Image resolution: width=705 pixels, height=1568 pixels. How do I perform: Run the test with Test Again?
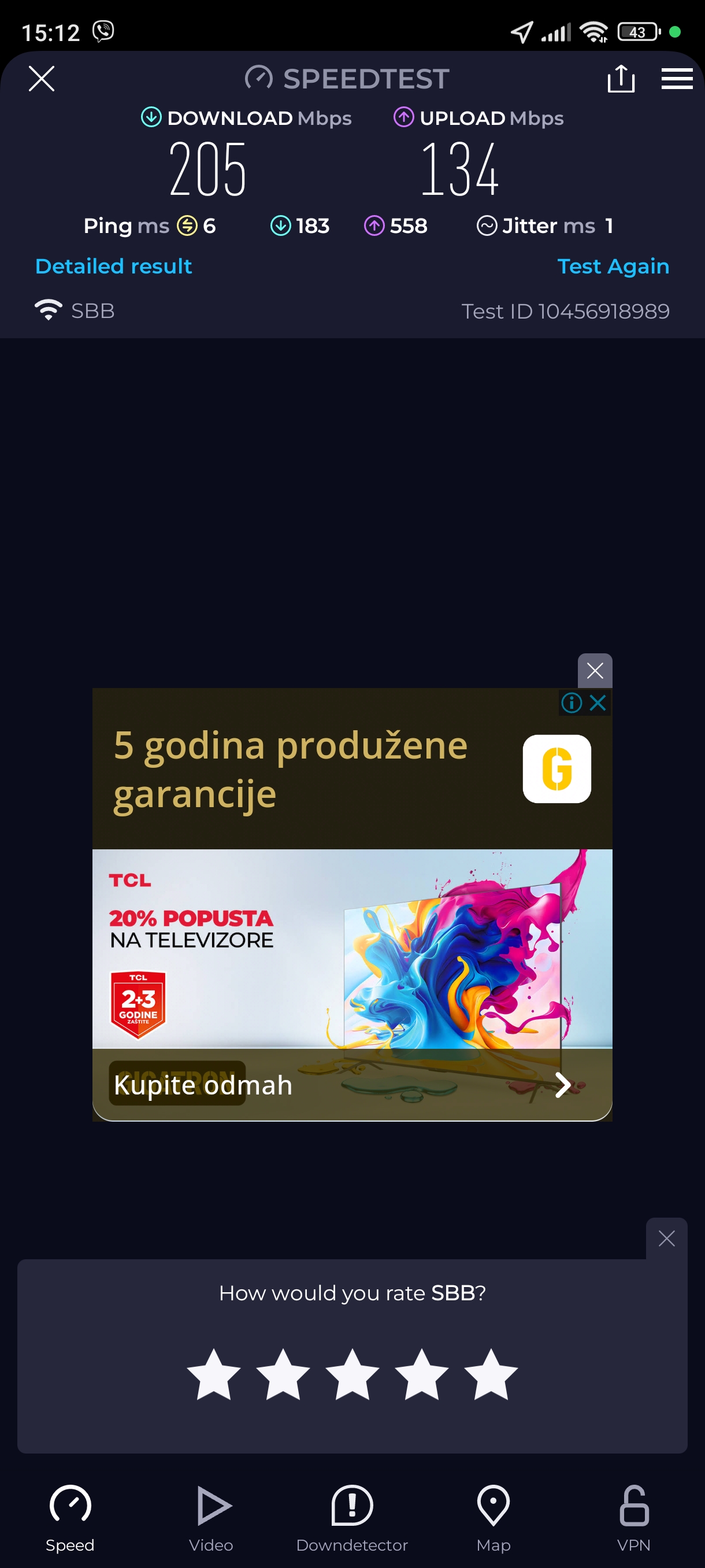[613, 266]
